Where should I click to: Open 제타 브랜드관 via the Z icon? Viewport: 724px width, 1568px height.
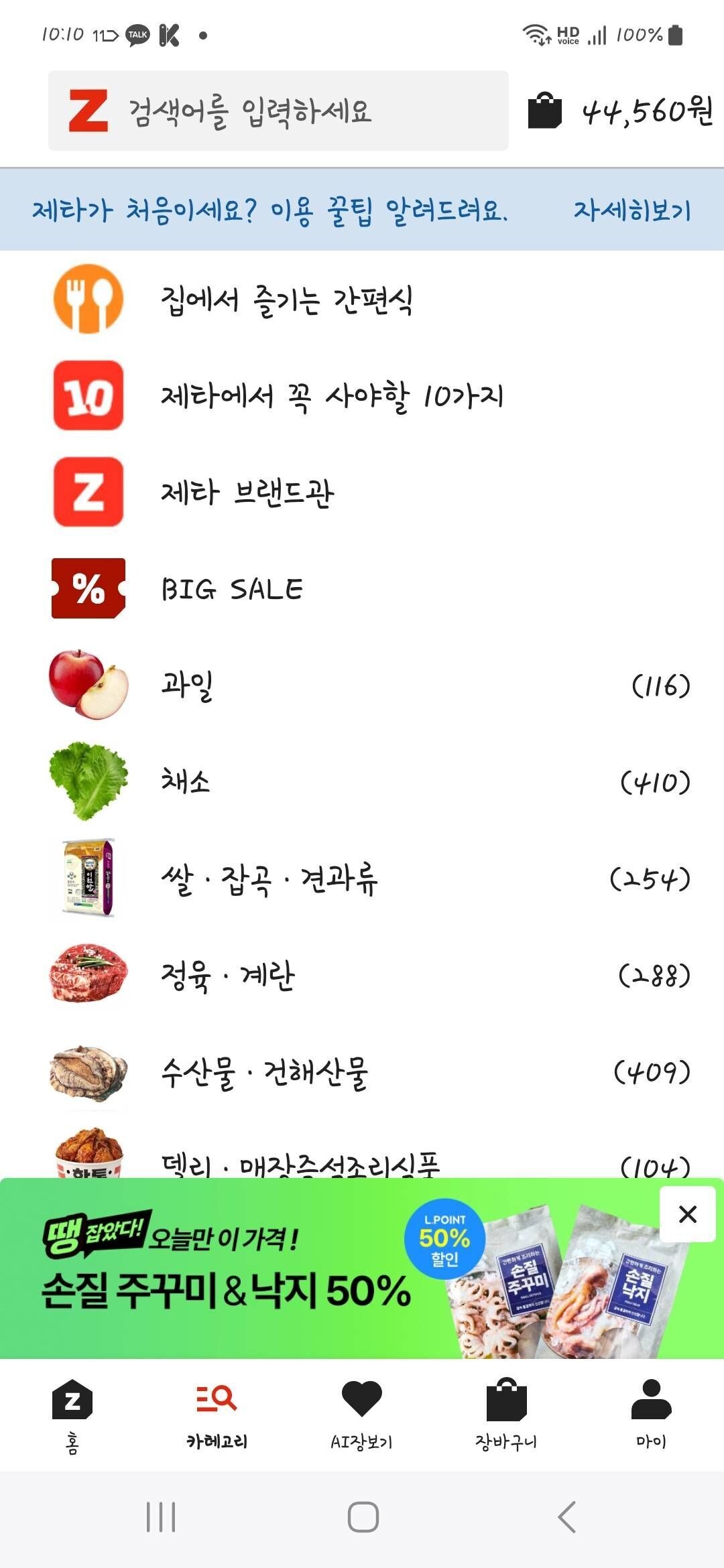click(x=88, y=492)
